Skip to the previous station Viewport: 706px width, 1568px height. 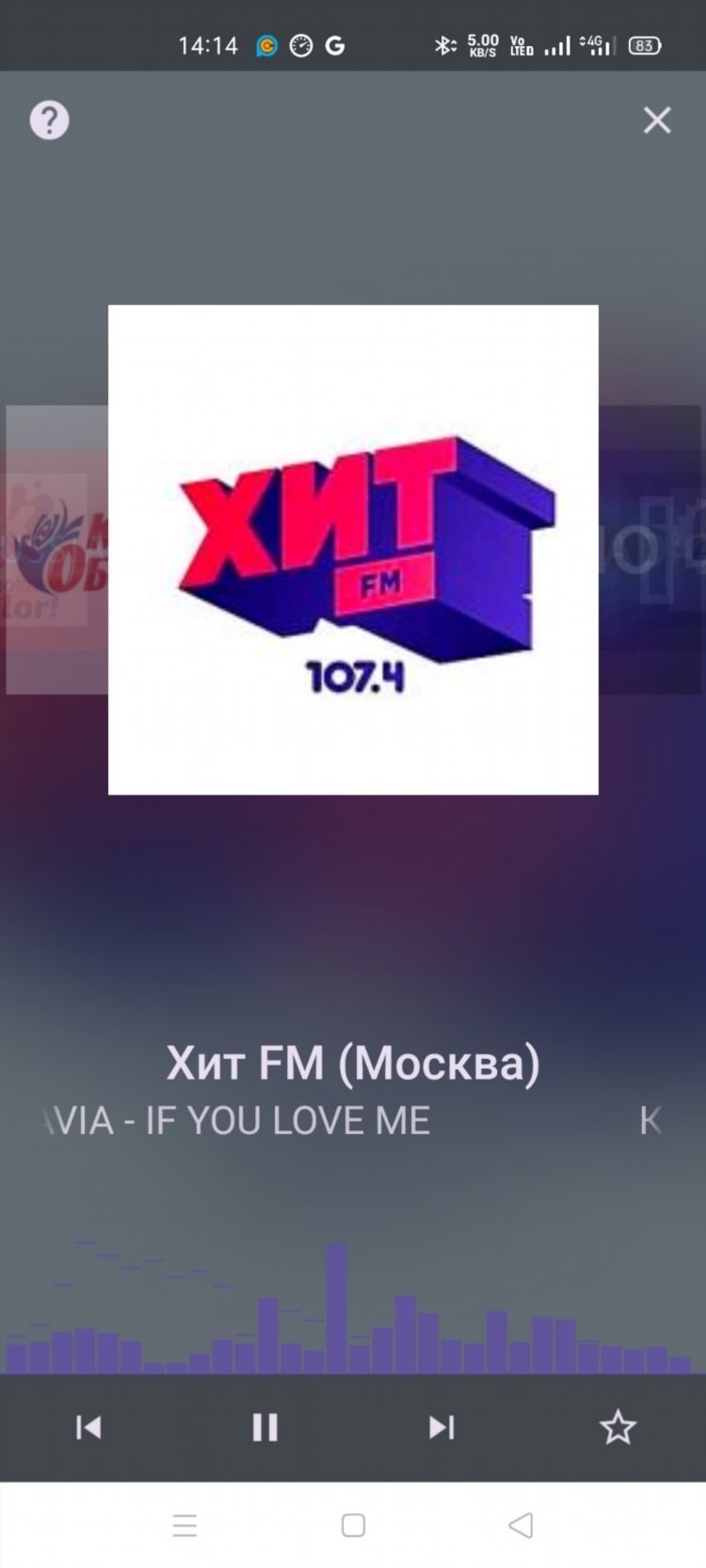pos(88,1428)
